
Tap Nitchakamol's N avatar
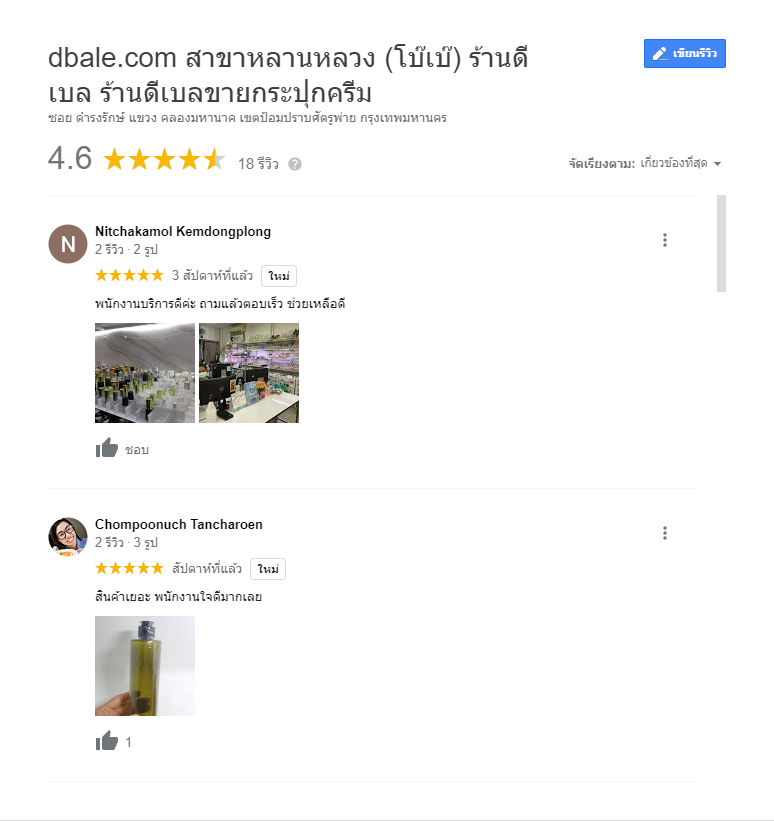click(68, 244)
